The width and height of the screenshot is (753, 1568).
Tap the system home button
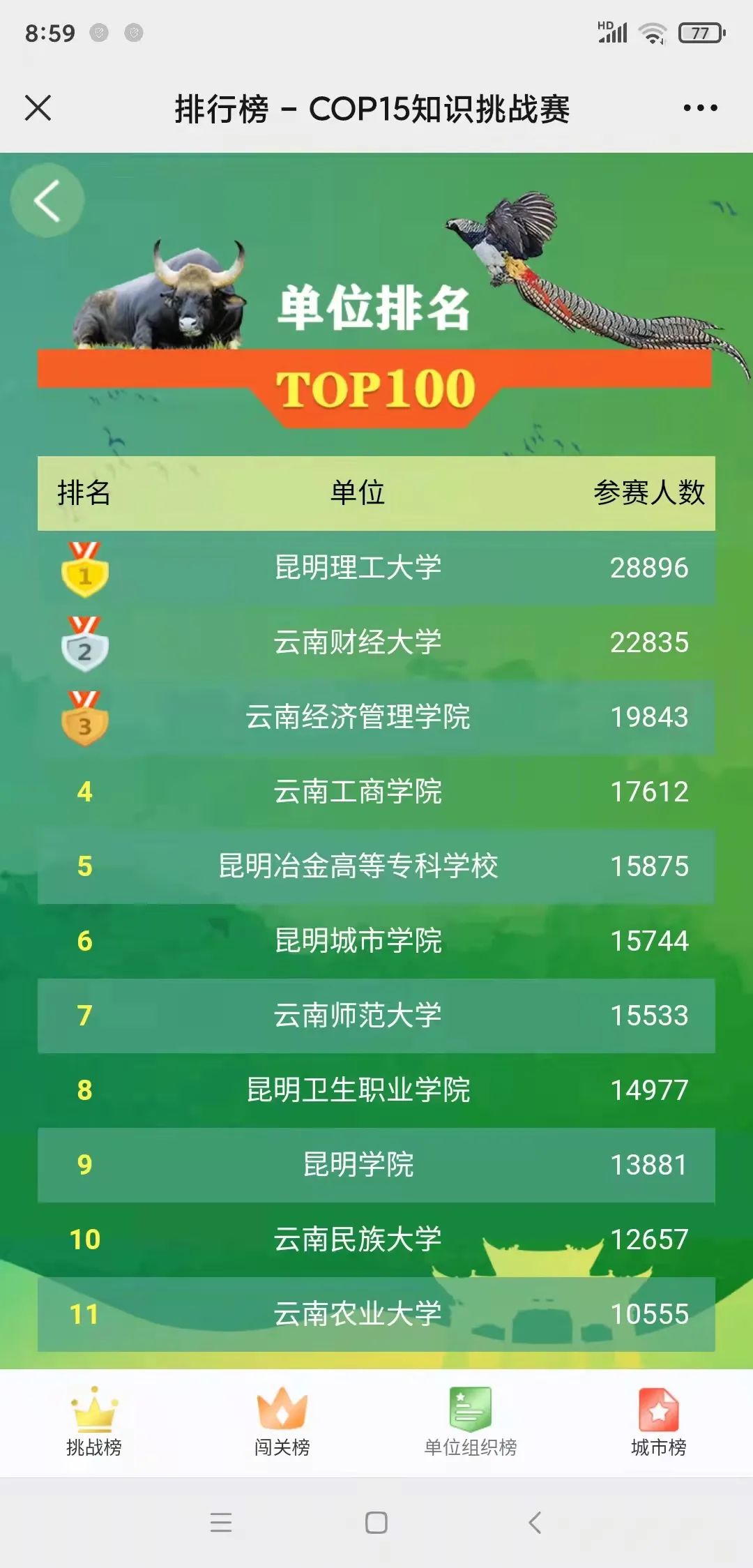[376, 1522]
